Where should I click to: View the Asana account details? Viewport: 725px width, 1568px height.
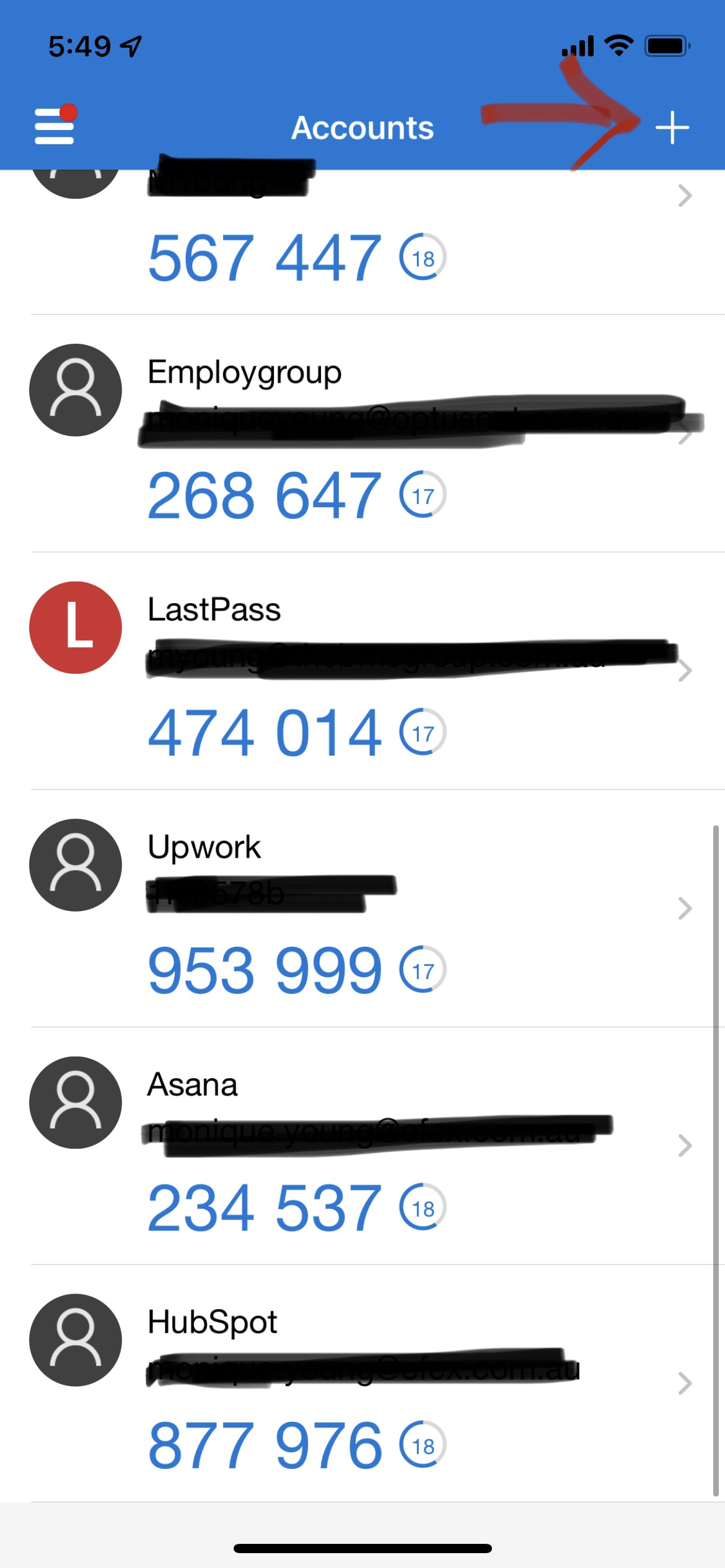tap(362, 1146)
